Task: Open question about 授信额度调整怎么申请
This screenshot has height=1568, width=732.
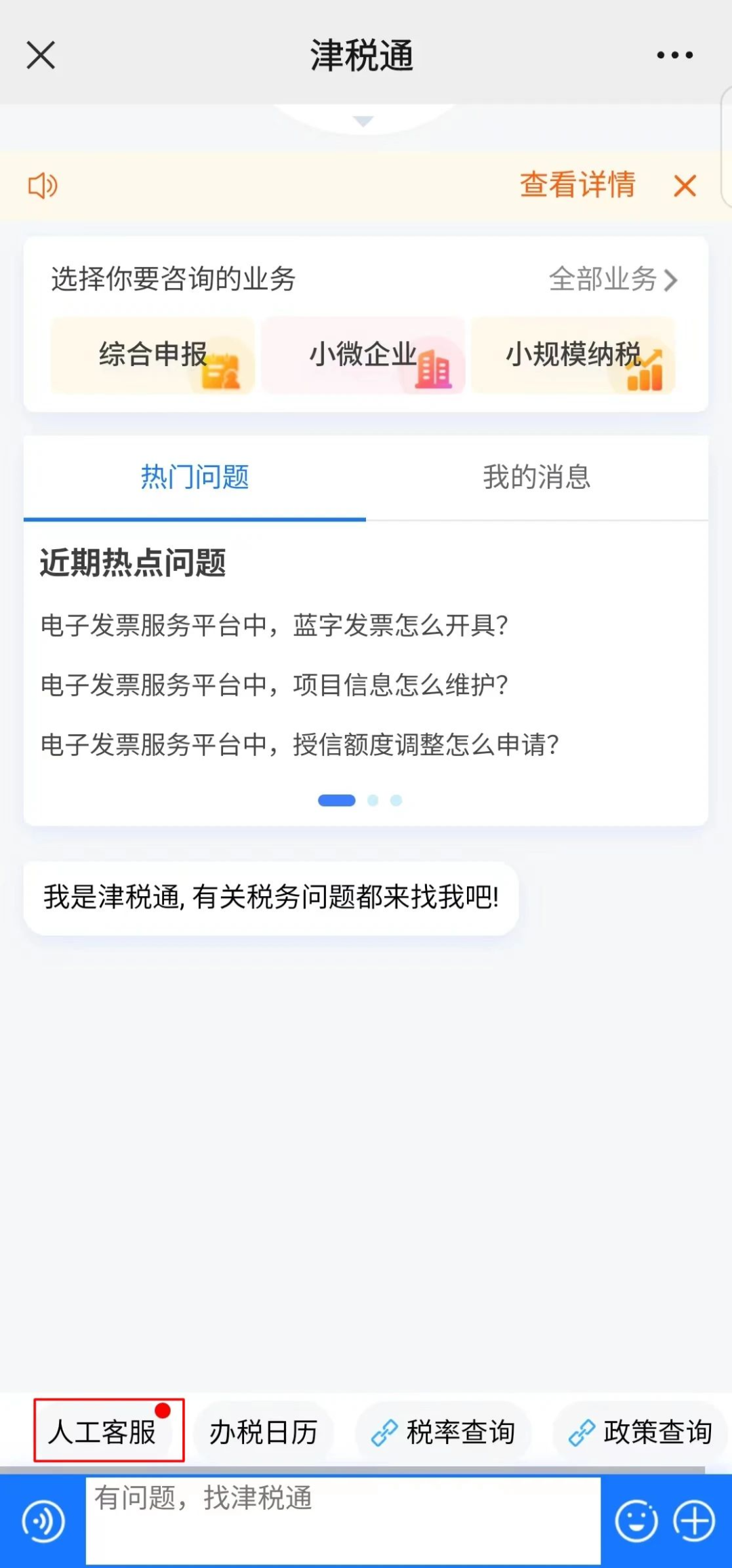Action: pyautogui.click(x=300, y=744)
